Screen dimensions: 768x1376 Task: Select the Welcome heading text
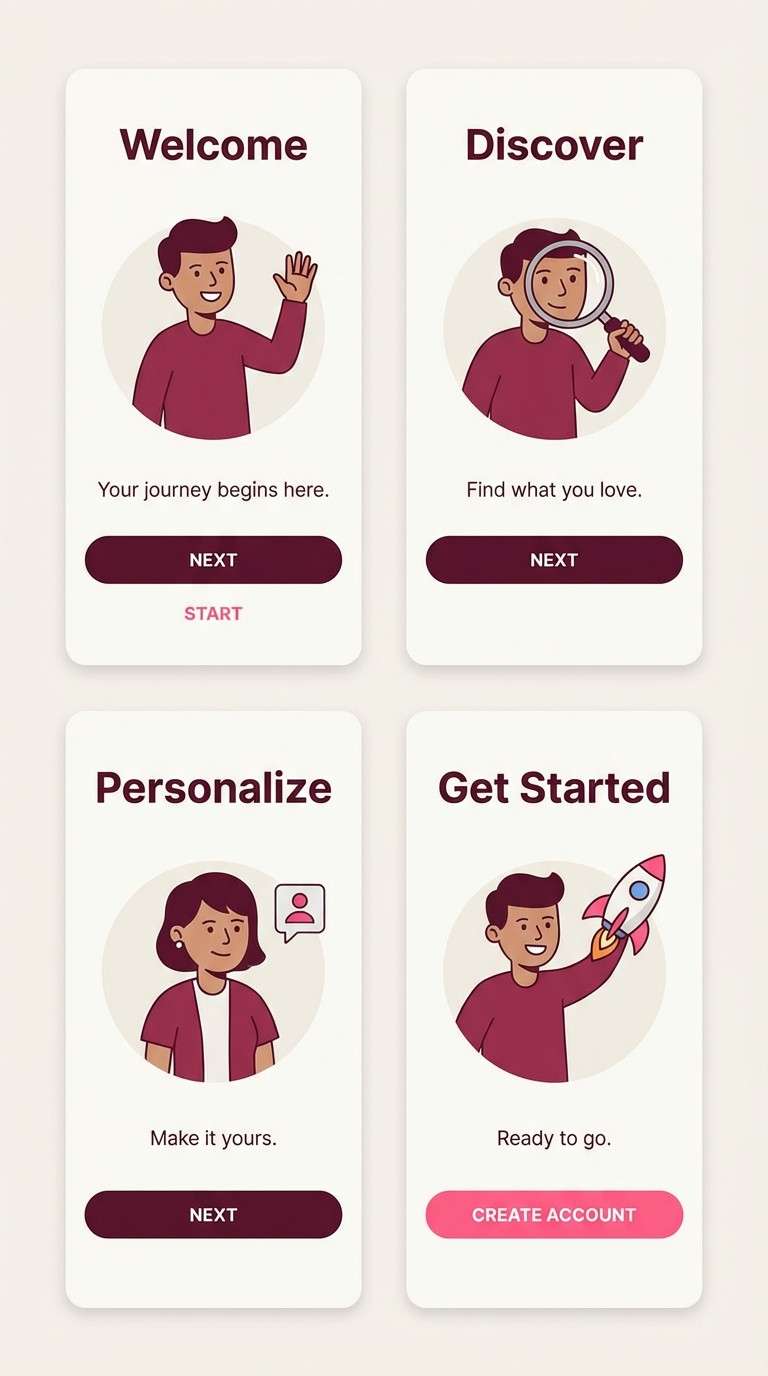[213, 144]
